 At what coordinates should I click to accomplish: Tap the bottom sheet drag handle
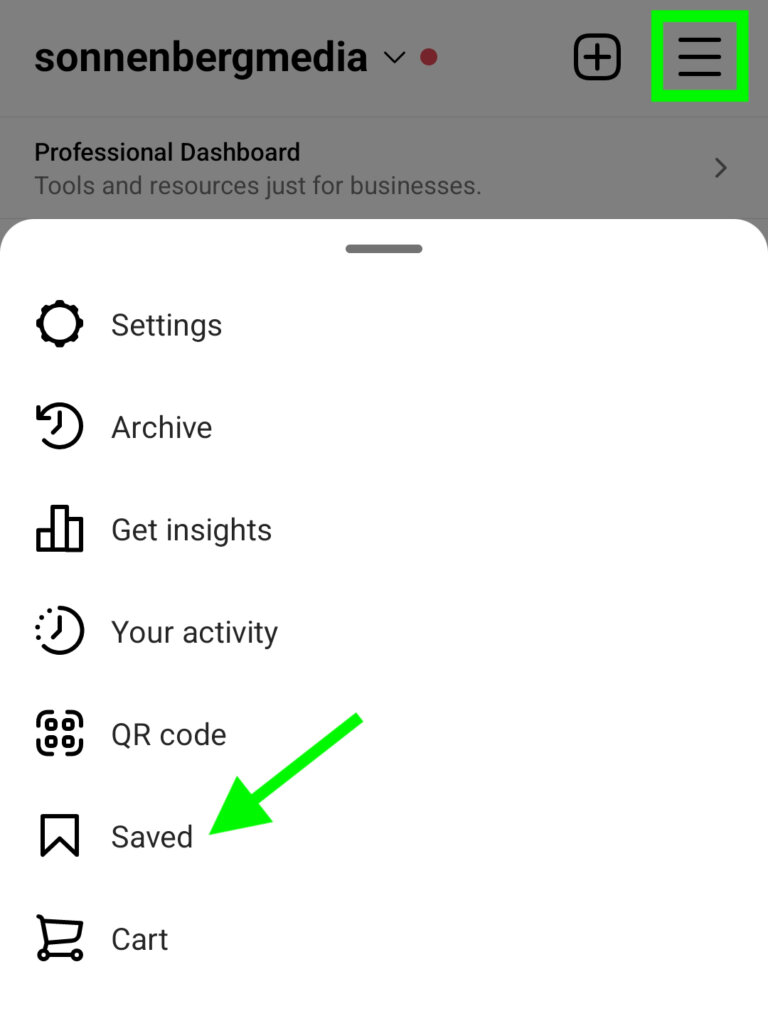coord(384,249)
